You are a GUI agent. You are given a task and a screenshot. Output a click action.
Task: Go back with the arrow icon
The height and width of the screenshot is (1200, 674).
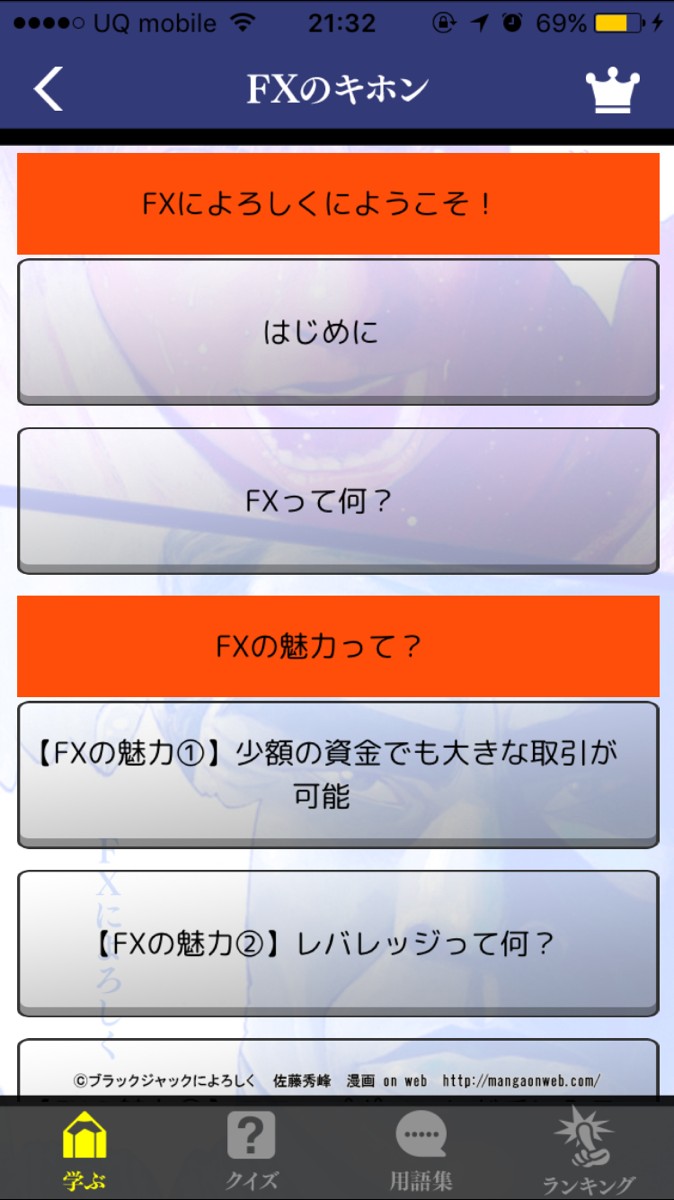click(x=48, y=89)
